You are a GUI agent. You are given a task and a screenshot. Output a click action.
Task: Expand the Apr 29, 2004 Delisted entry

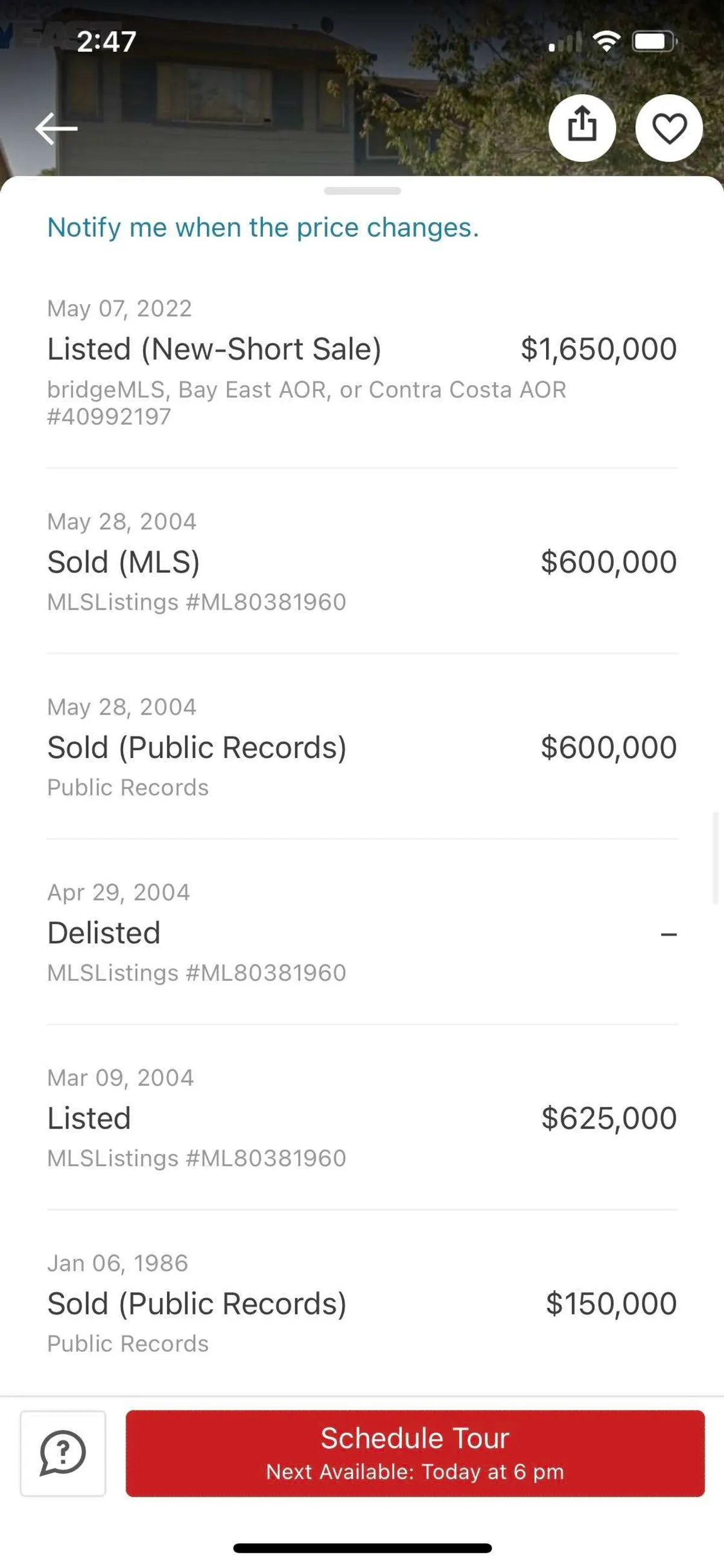click(361, 932)
